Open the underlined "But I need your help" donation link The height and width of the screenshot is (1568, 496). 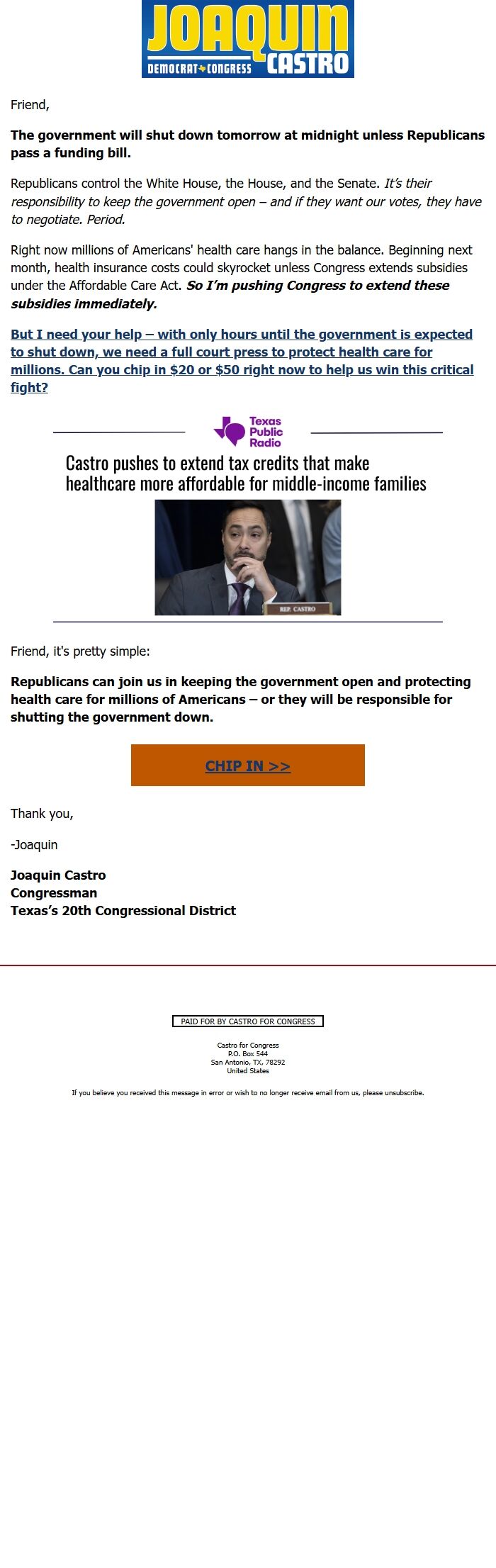[242, 352]
